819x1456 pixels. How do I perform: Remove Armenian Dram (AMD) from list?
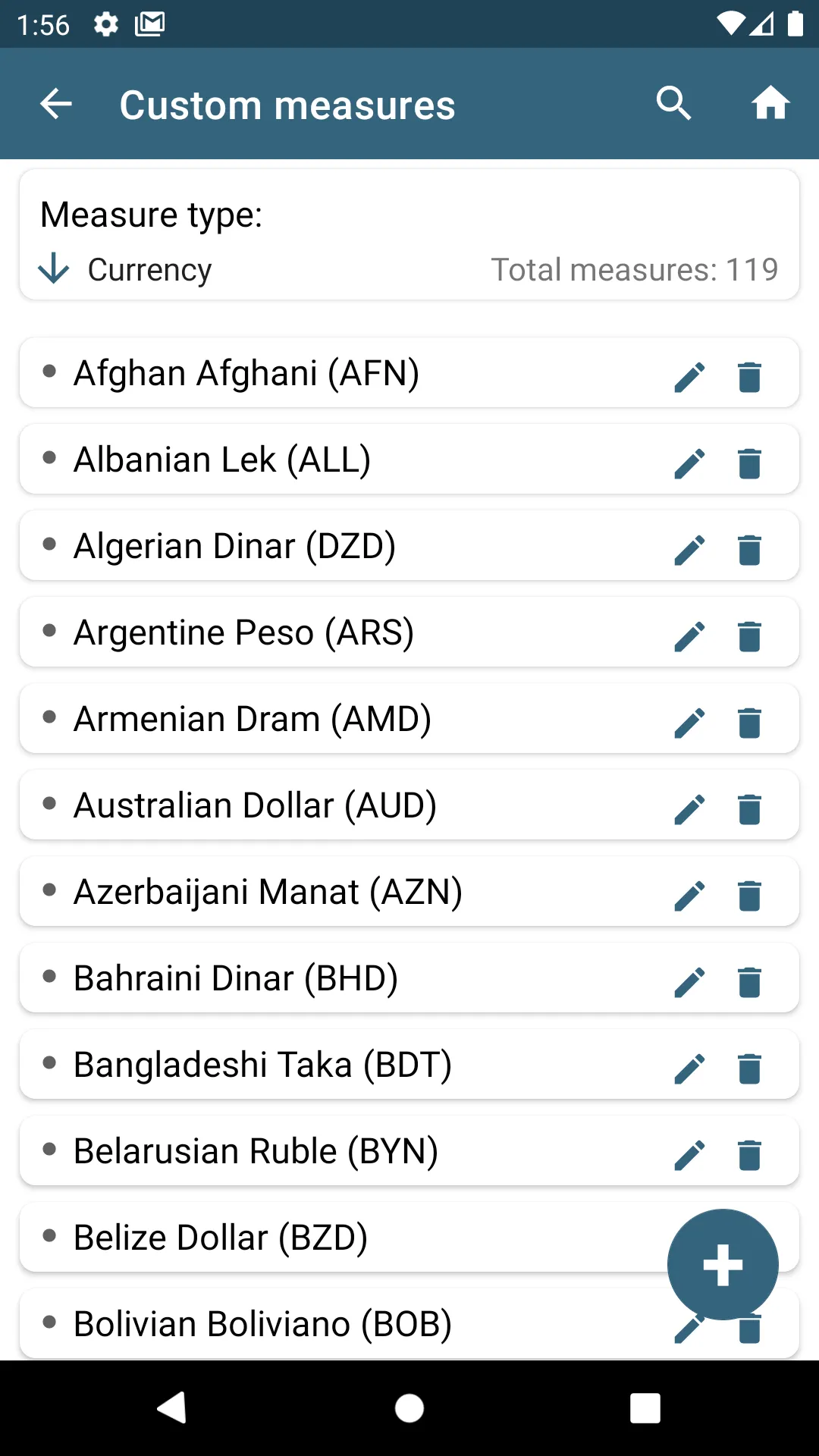[749, 722]
